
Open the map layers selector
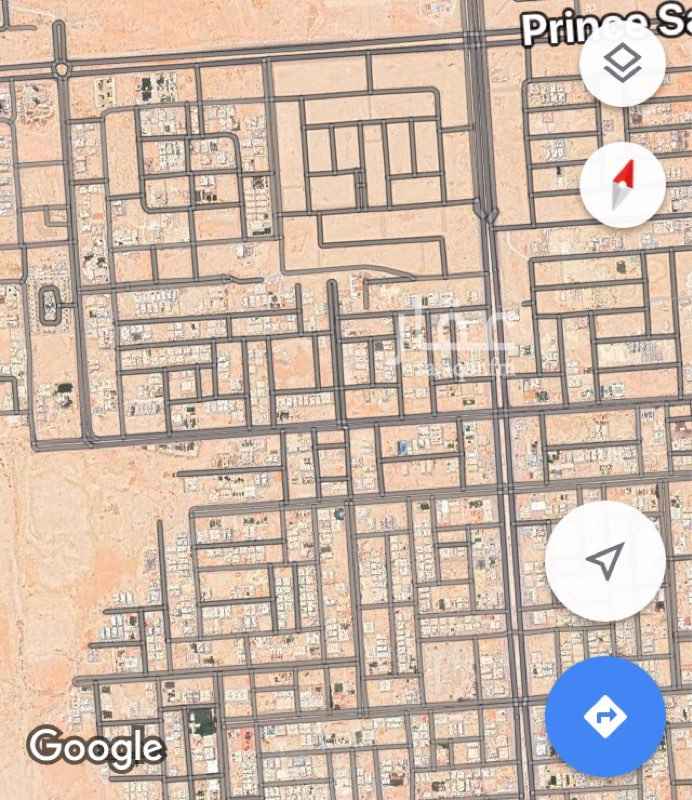[623, 63]
